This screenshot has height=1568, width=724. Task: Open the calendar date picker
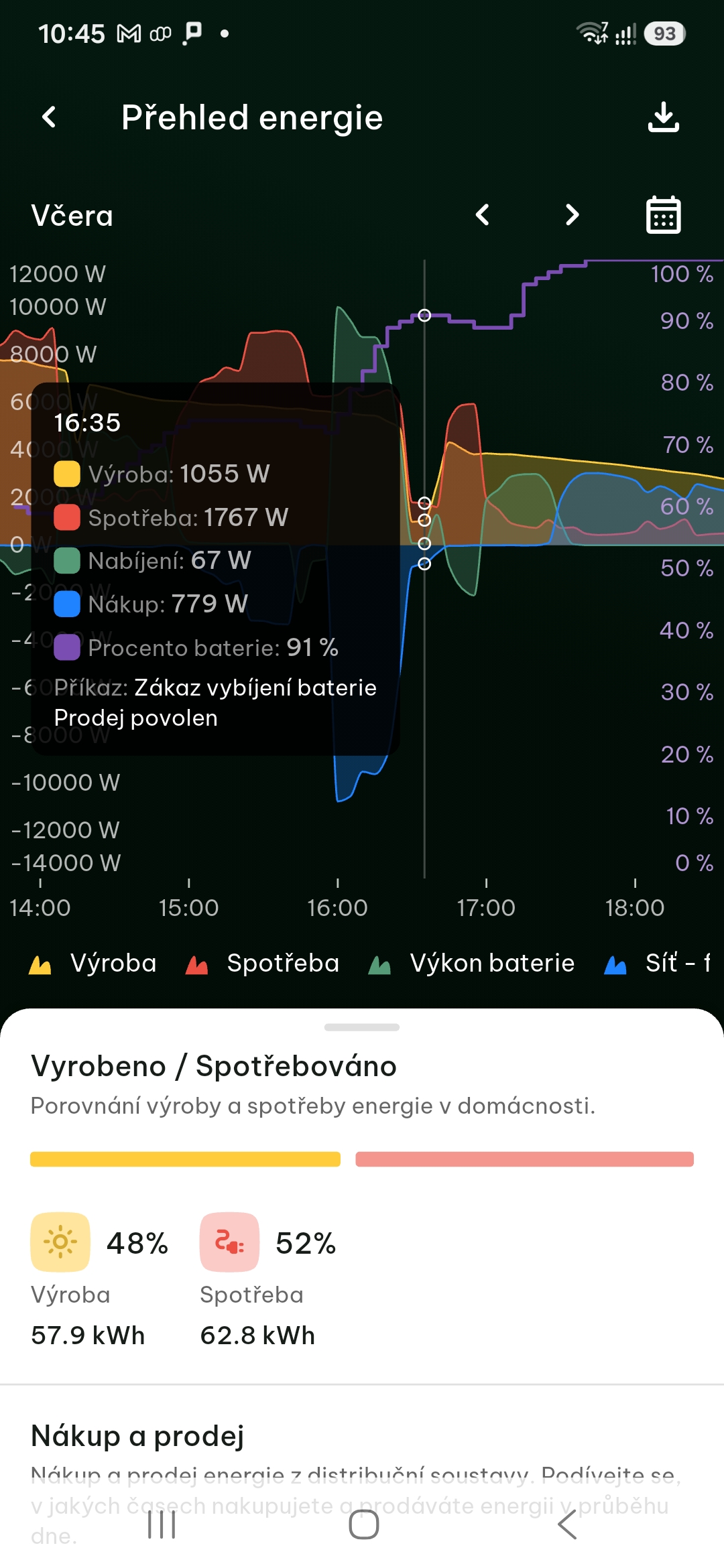click(x=664, y=215)
